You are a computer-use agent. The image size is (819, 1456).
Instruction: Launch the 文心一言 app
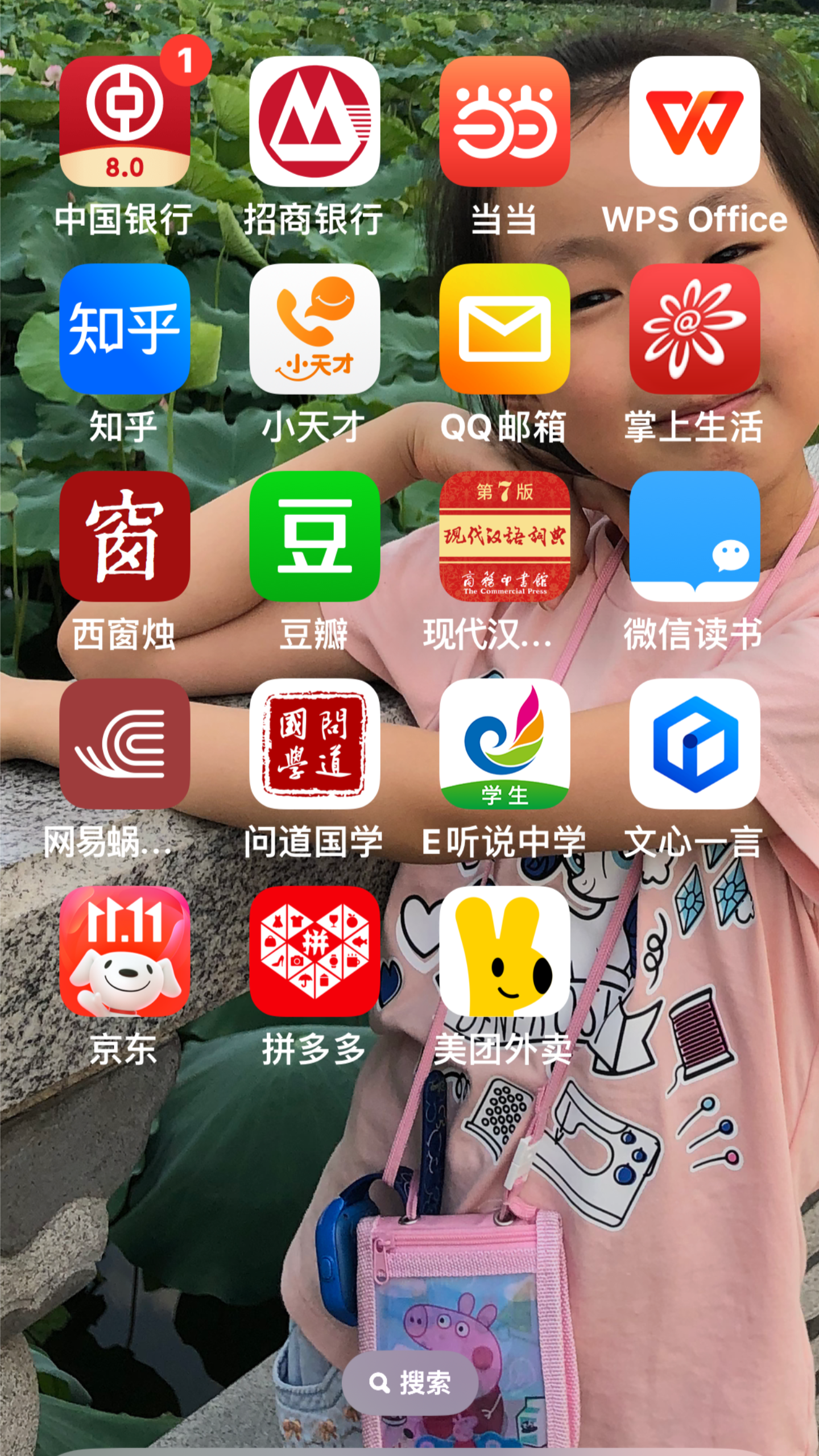pos(694,744)
